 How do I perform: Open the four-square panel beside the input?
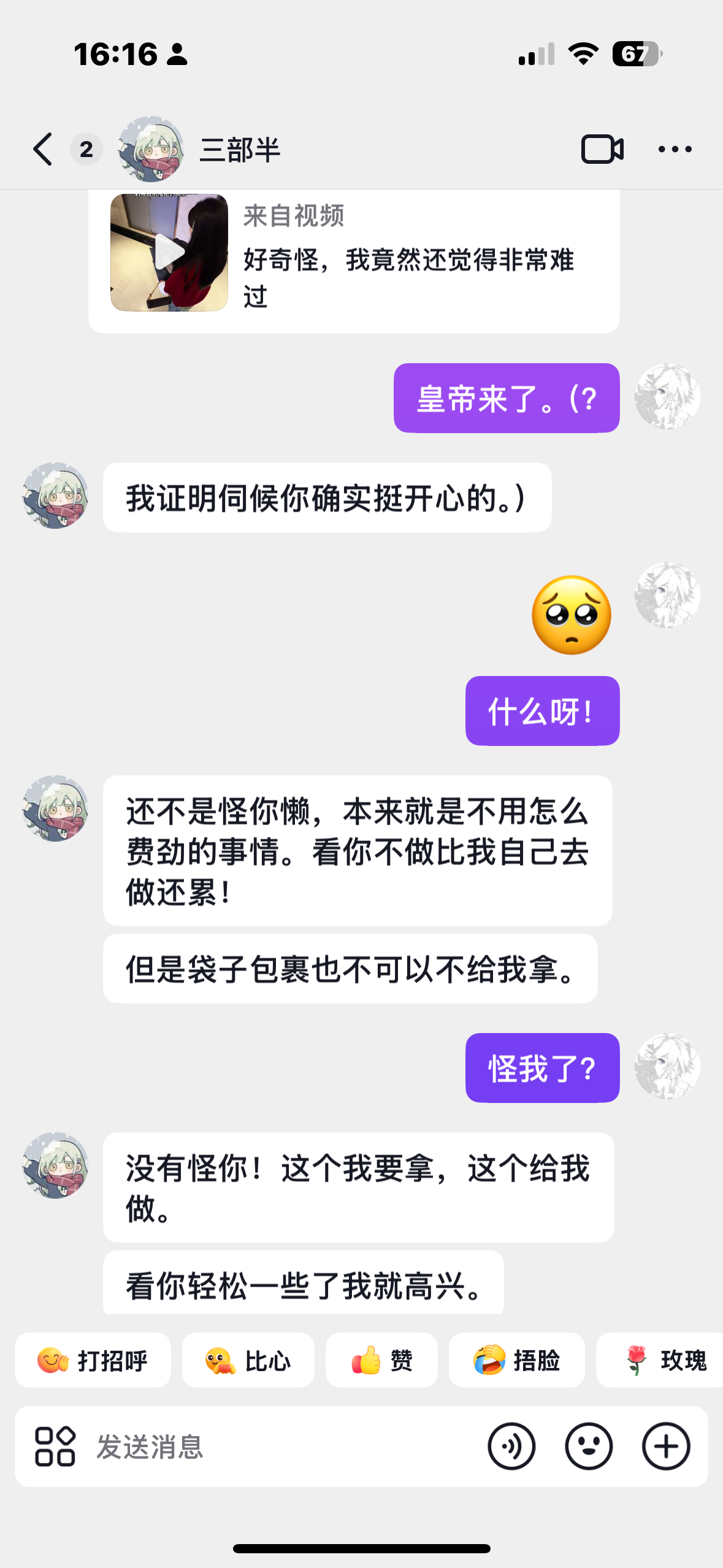click(55, 1447)
